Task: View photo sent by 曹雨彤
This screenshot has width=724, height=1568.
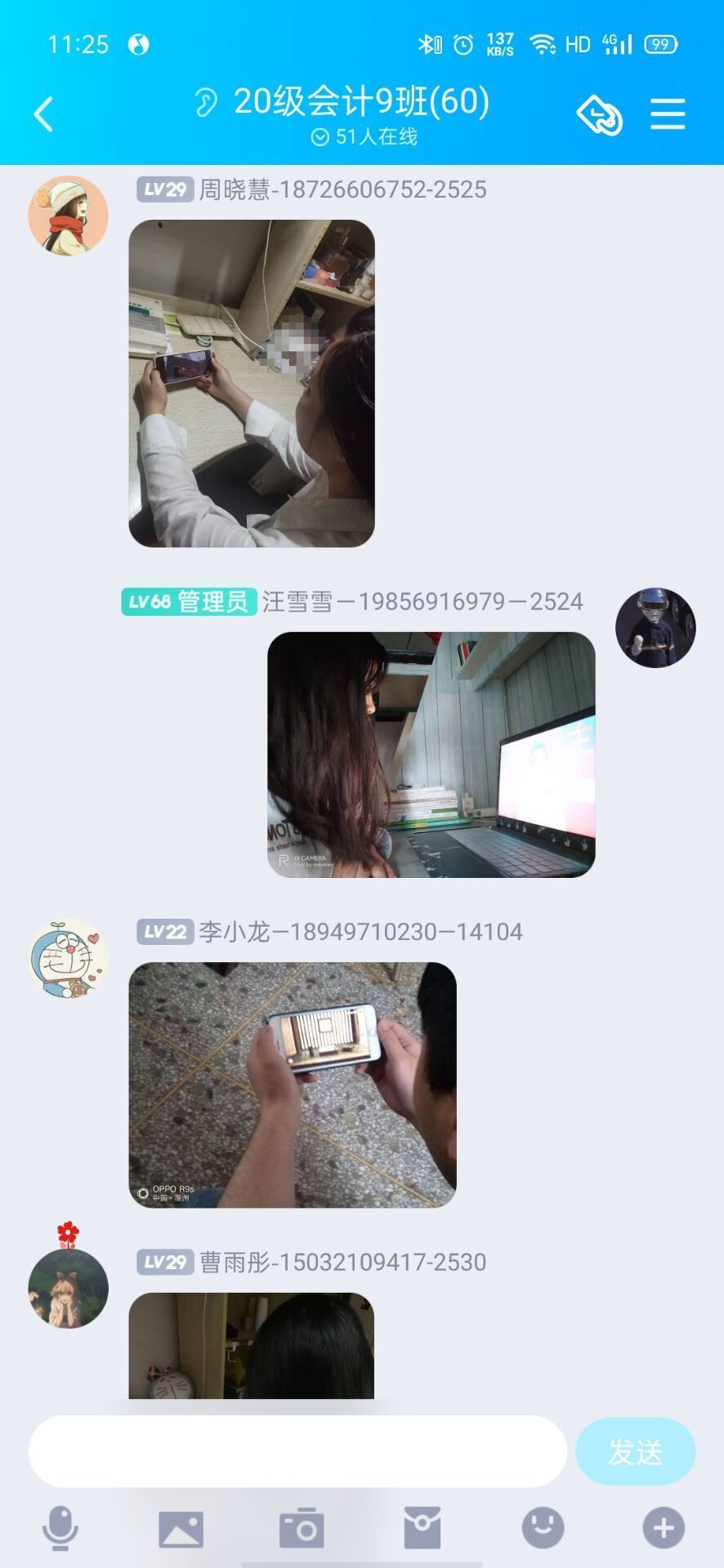Action: [252, 1345]
